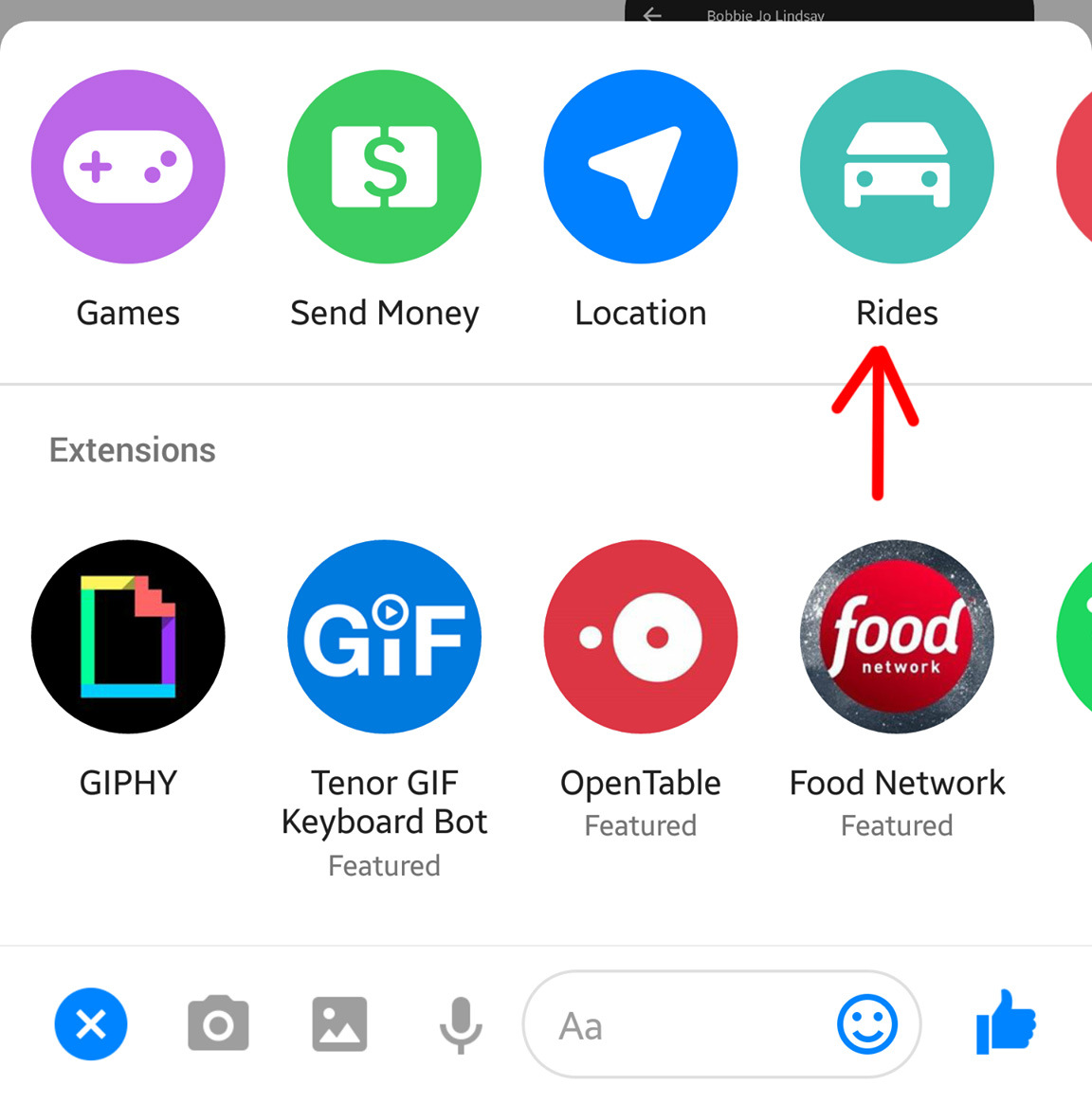Image resolution: width=1092 pixels, height=1103 pixels.
Task: Open the photo gallery picker
Action: (x=339, y=1024)
